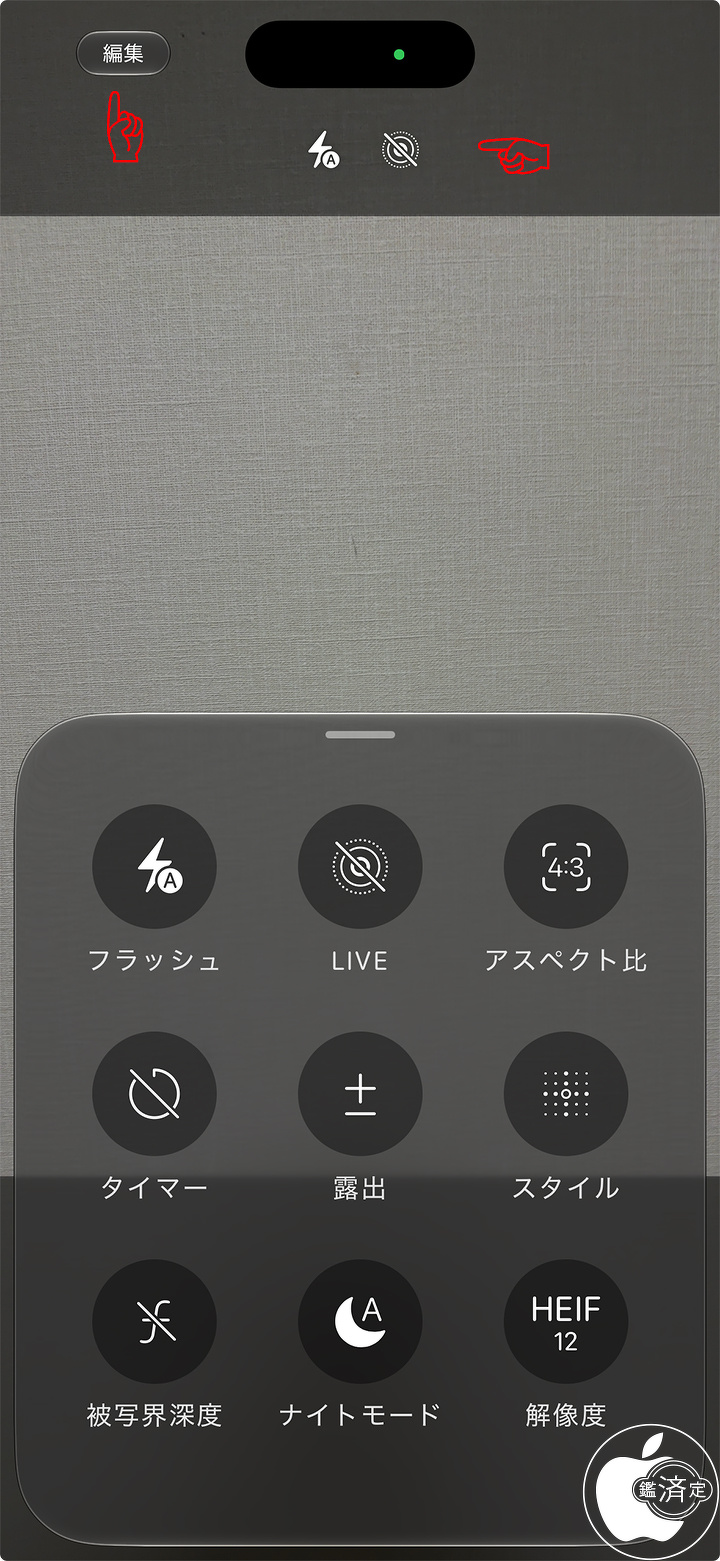
Task: Change the 解像度 HEIF 12 resolution
Action: coord(566,1321)
